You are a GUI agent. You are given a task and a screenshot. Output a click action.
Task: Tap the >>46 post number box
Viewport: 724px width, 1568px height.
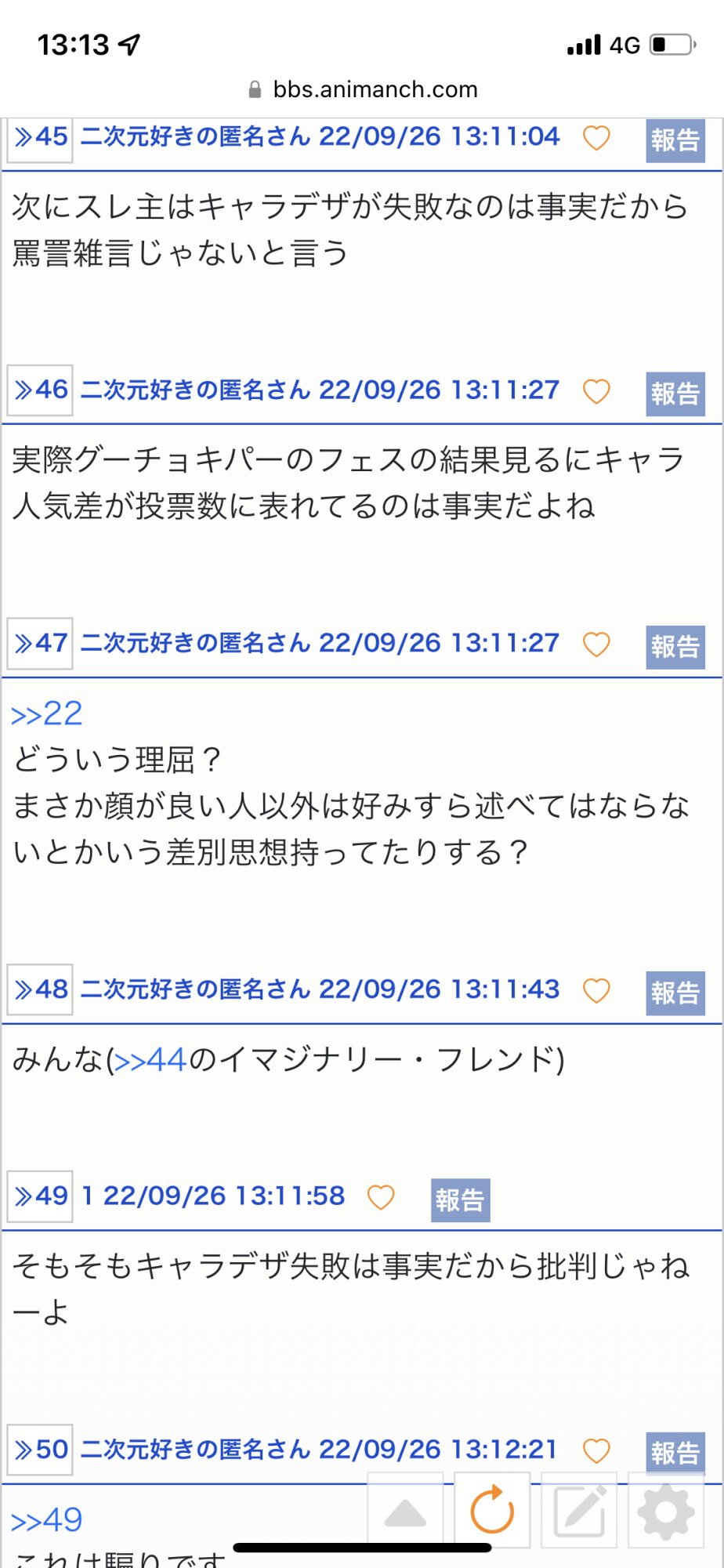coord(41,390)
